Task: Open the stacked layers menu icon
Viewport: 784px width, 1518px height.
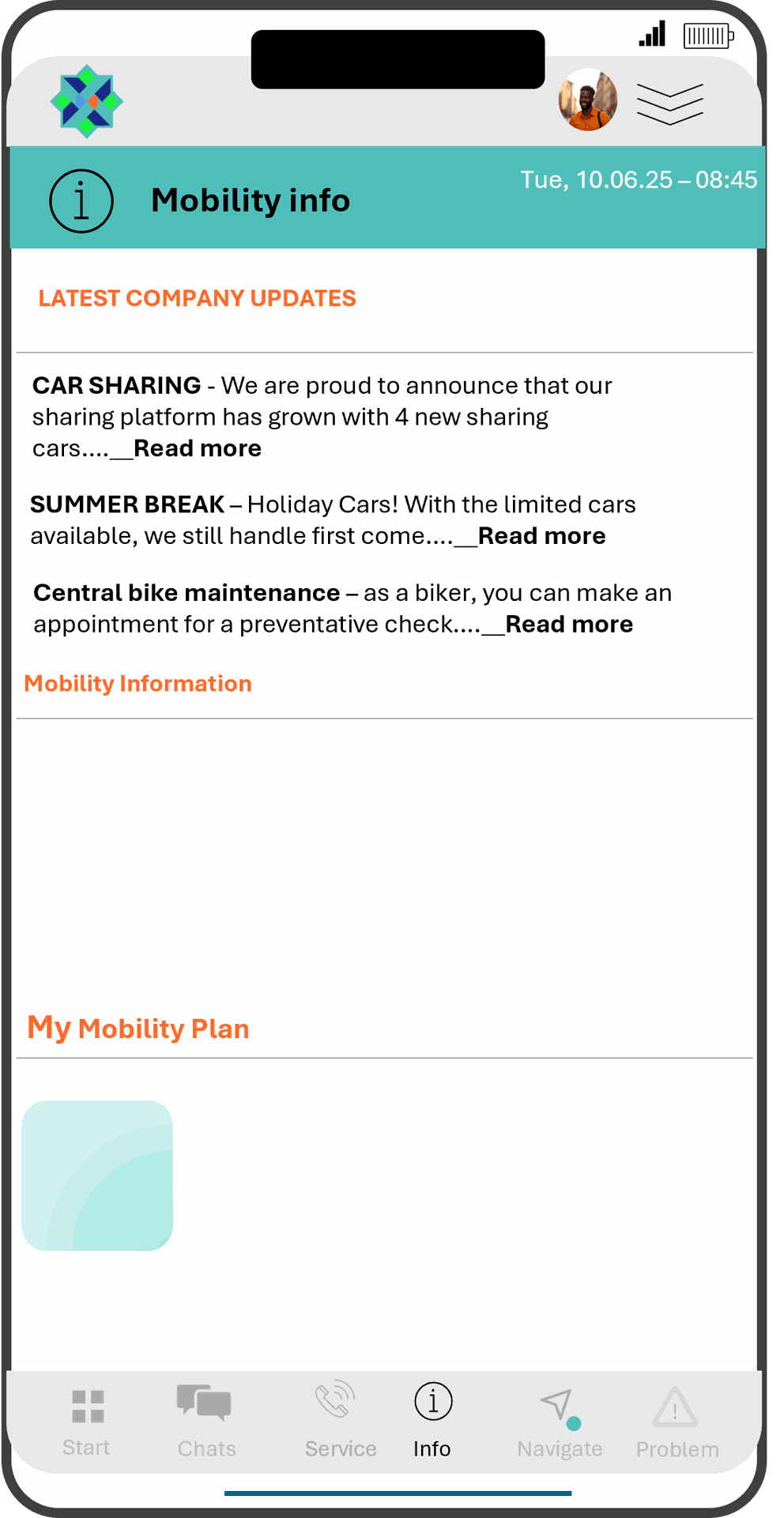Action: tap(669, 104)
